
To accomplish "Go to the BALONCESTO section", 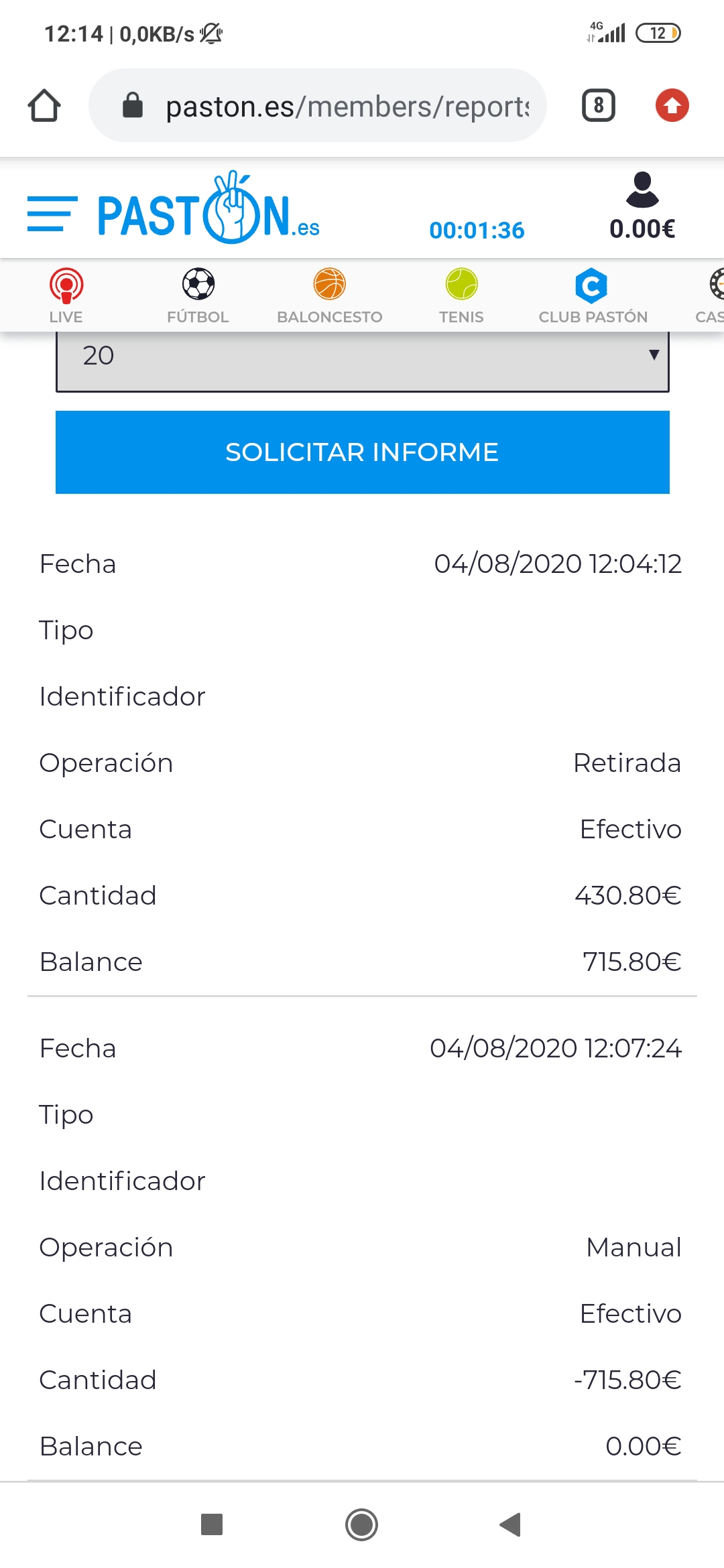I will pyautogui.click(x=330, y=296).
